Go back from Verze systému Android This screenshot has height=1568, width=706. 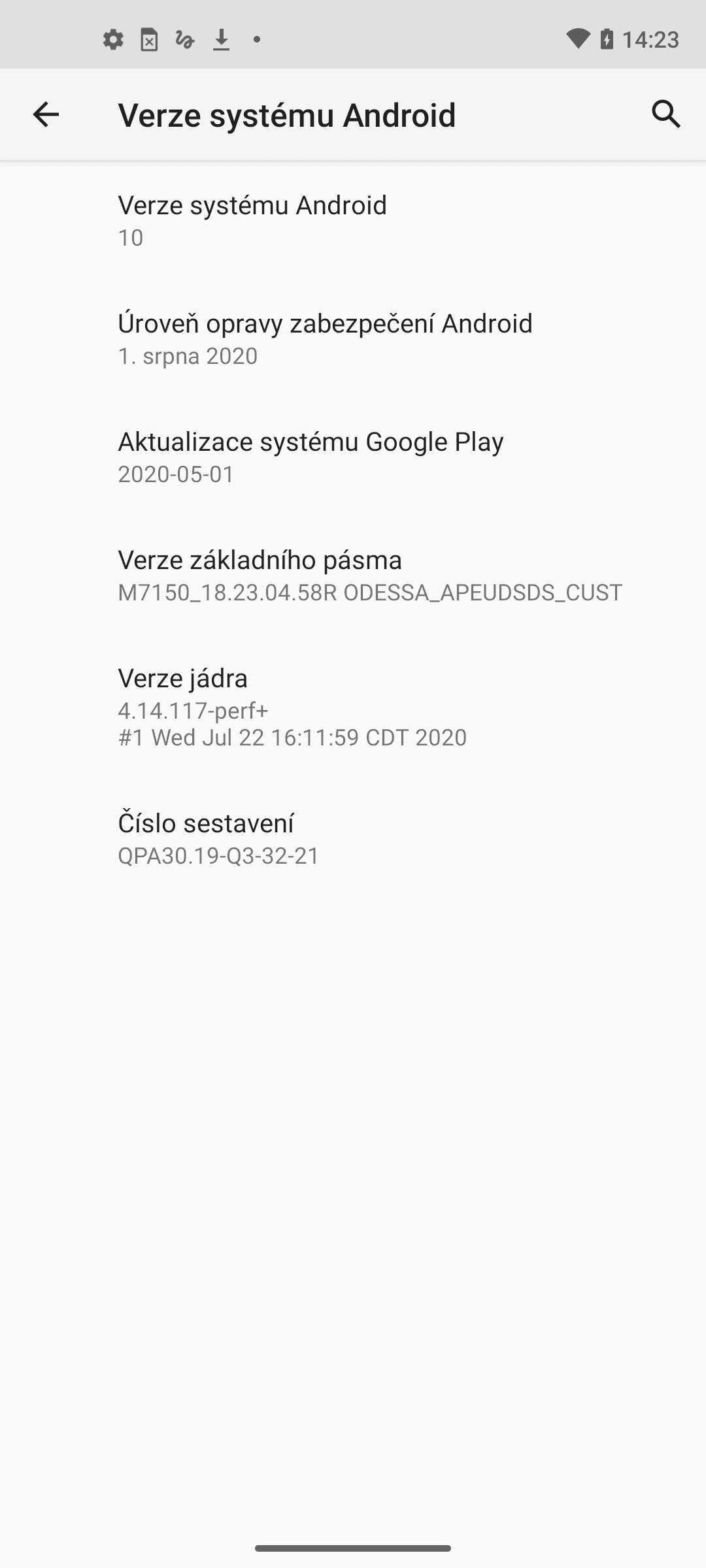[x=46, y=114]
